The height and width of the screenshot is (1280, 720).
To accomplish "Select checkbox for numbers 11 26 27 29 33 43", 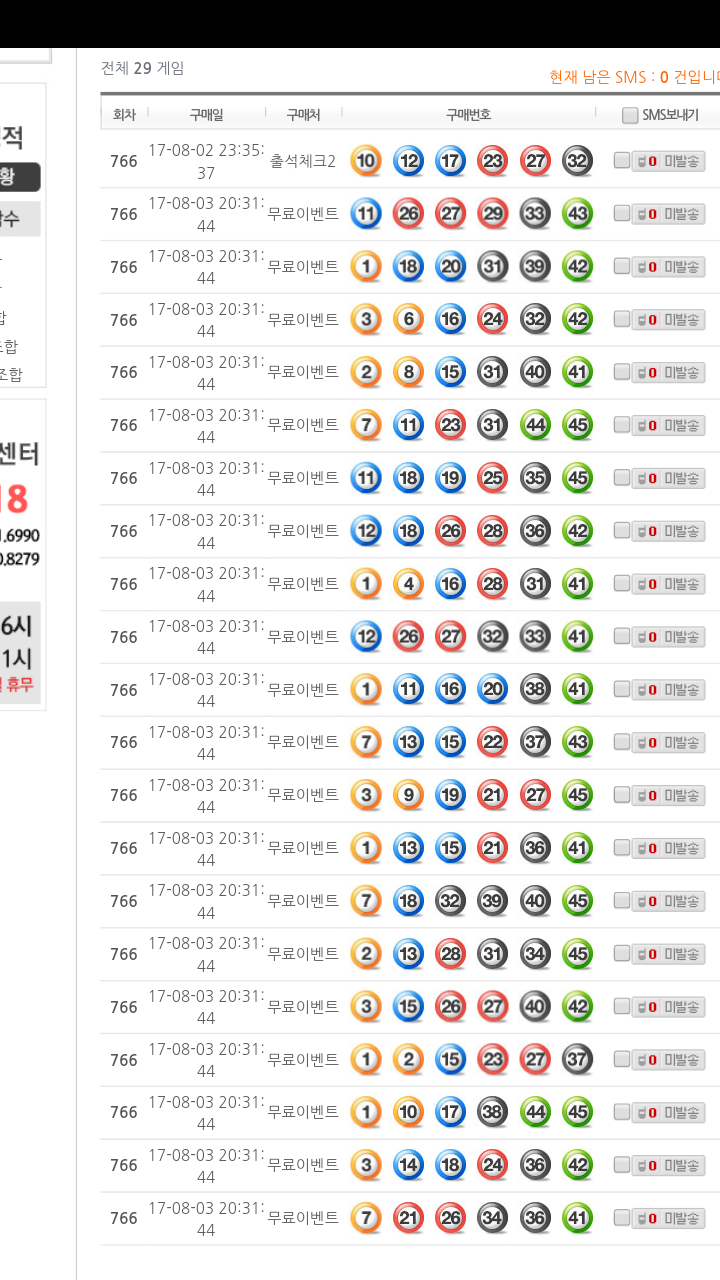I will click(x=622, y=213).
